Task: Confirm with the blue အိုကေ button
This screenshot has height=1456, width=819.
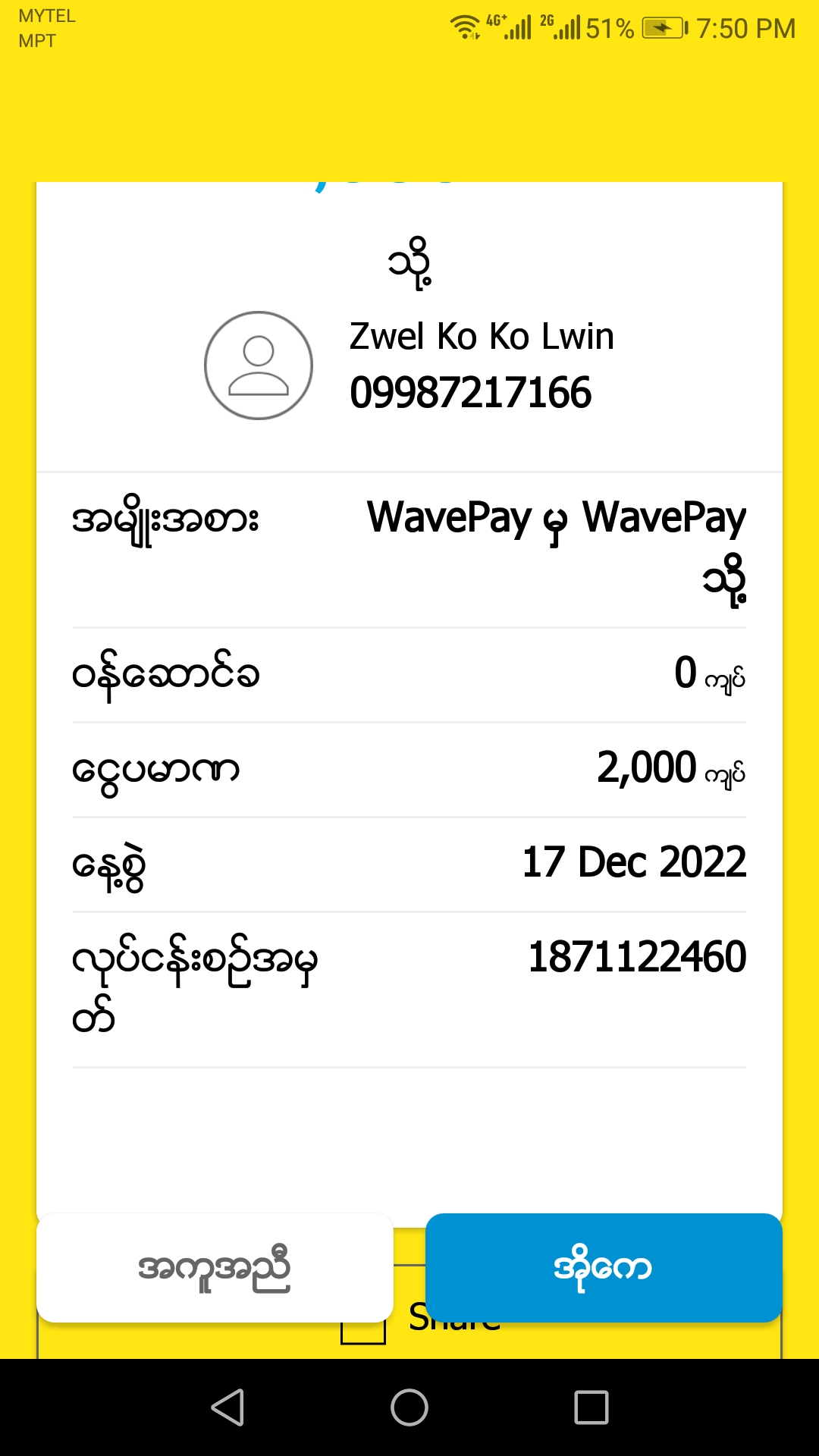Action: [x=604, y=1268]
